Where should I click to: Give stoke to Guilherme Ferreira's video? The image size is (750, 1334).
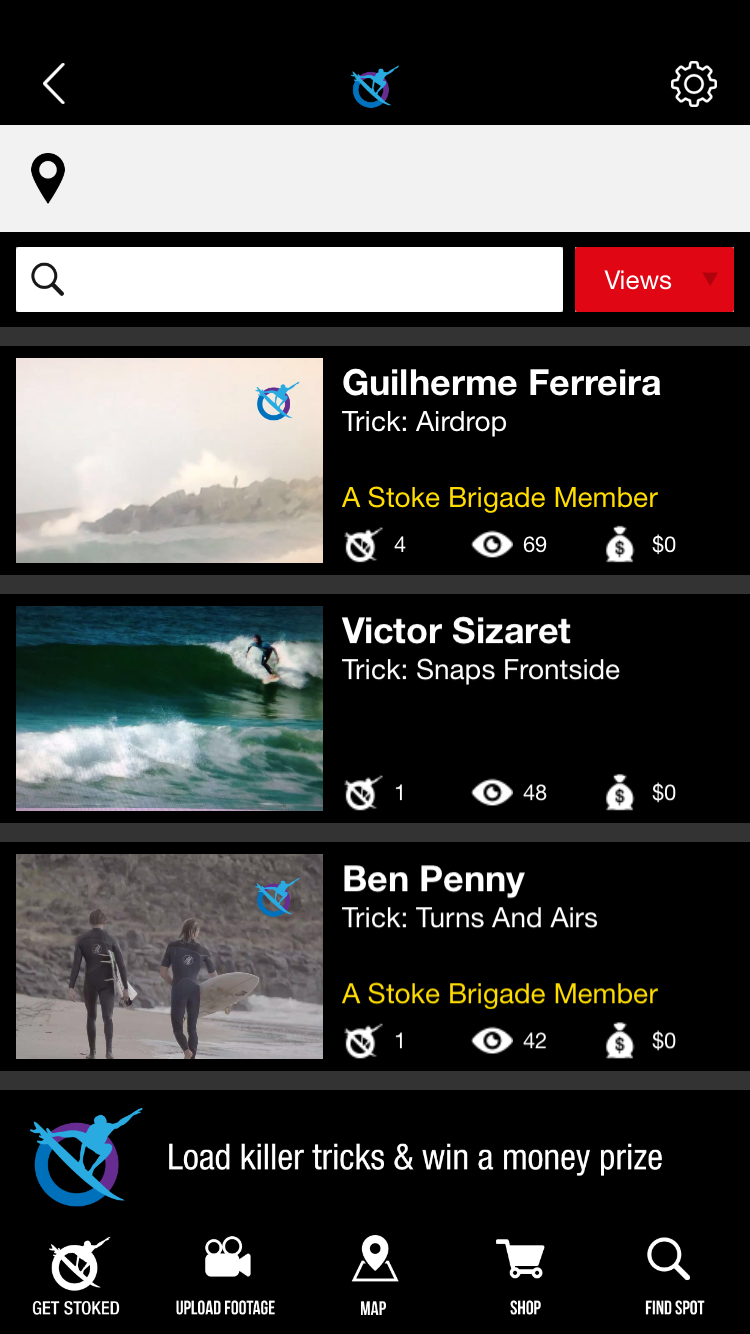click(362, 545)
